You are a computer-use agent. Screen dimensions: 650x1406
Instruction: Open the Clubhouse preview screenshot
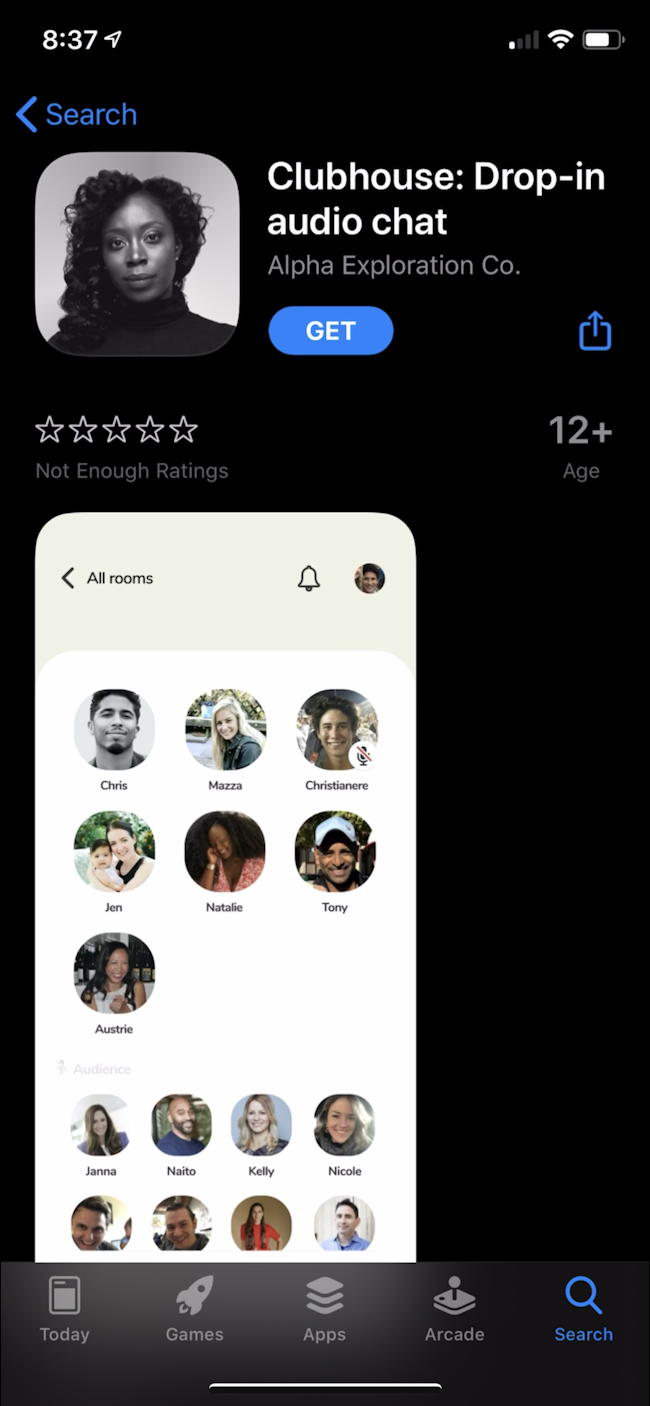(x=225, y=887)
